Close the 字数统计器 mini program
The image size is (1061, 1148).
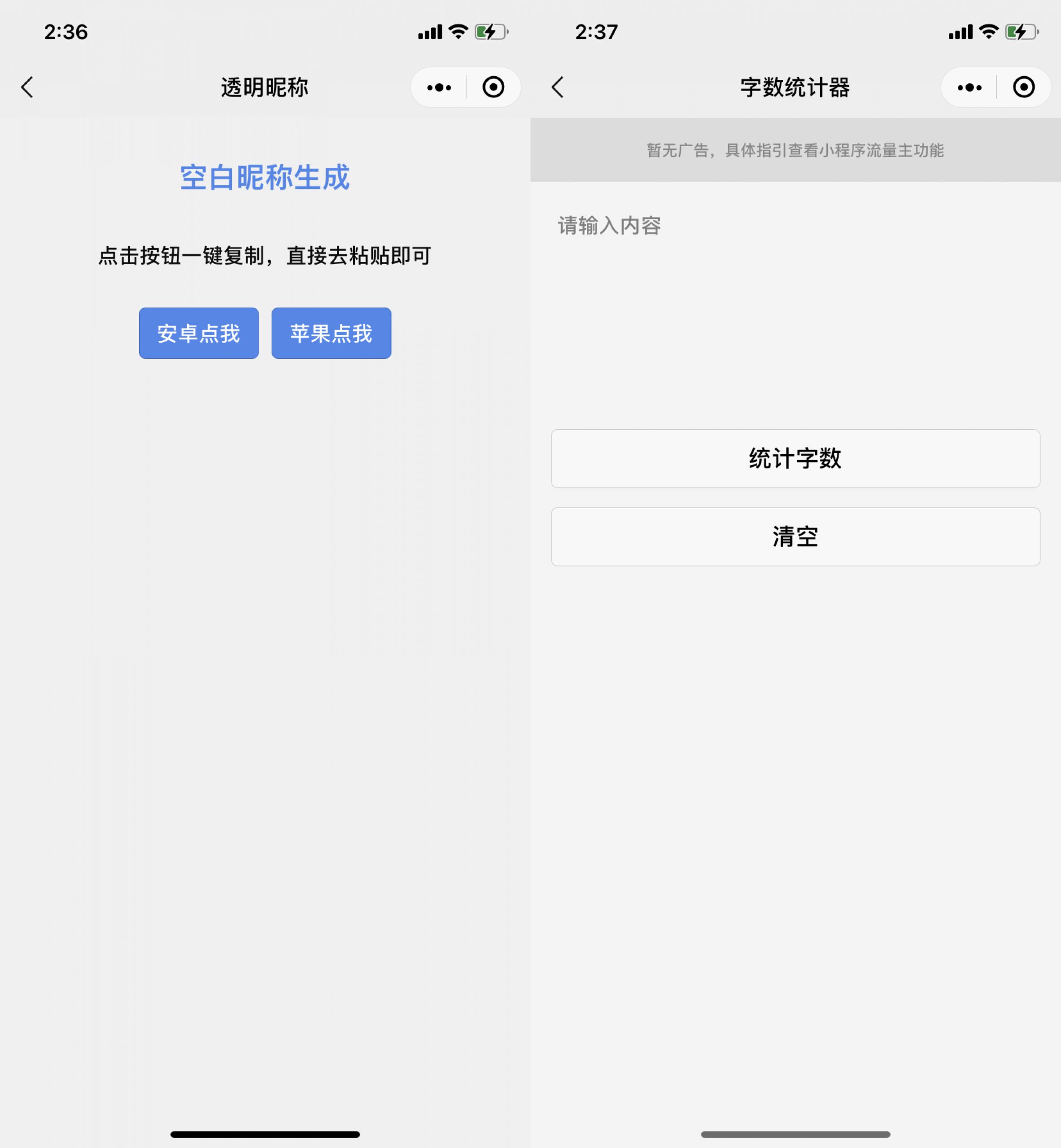point(1024,87)
